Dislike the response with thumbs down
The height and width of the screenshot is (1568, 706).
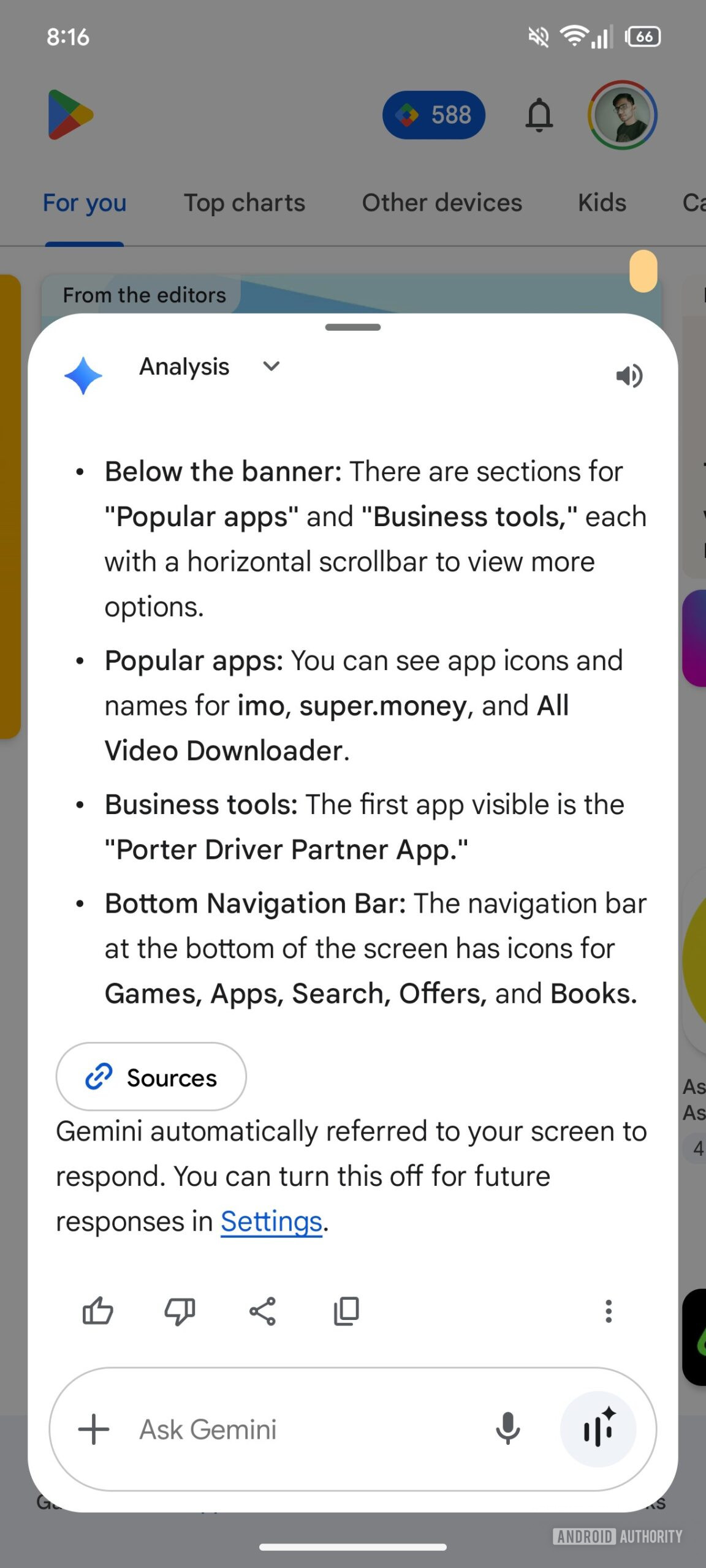[x=180, y=1311]
